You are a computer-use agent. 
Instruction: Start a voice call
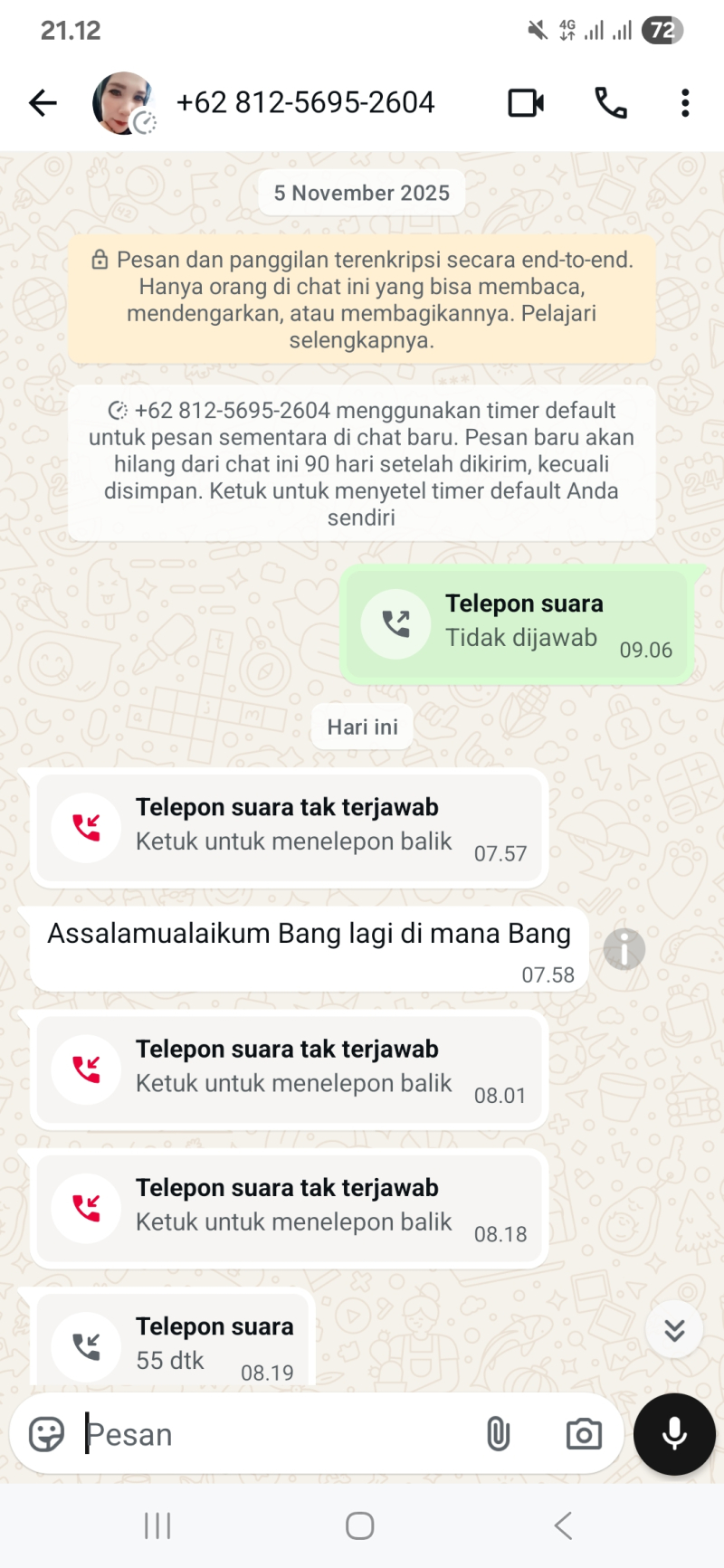pos(611,103)
